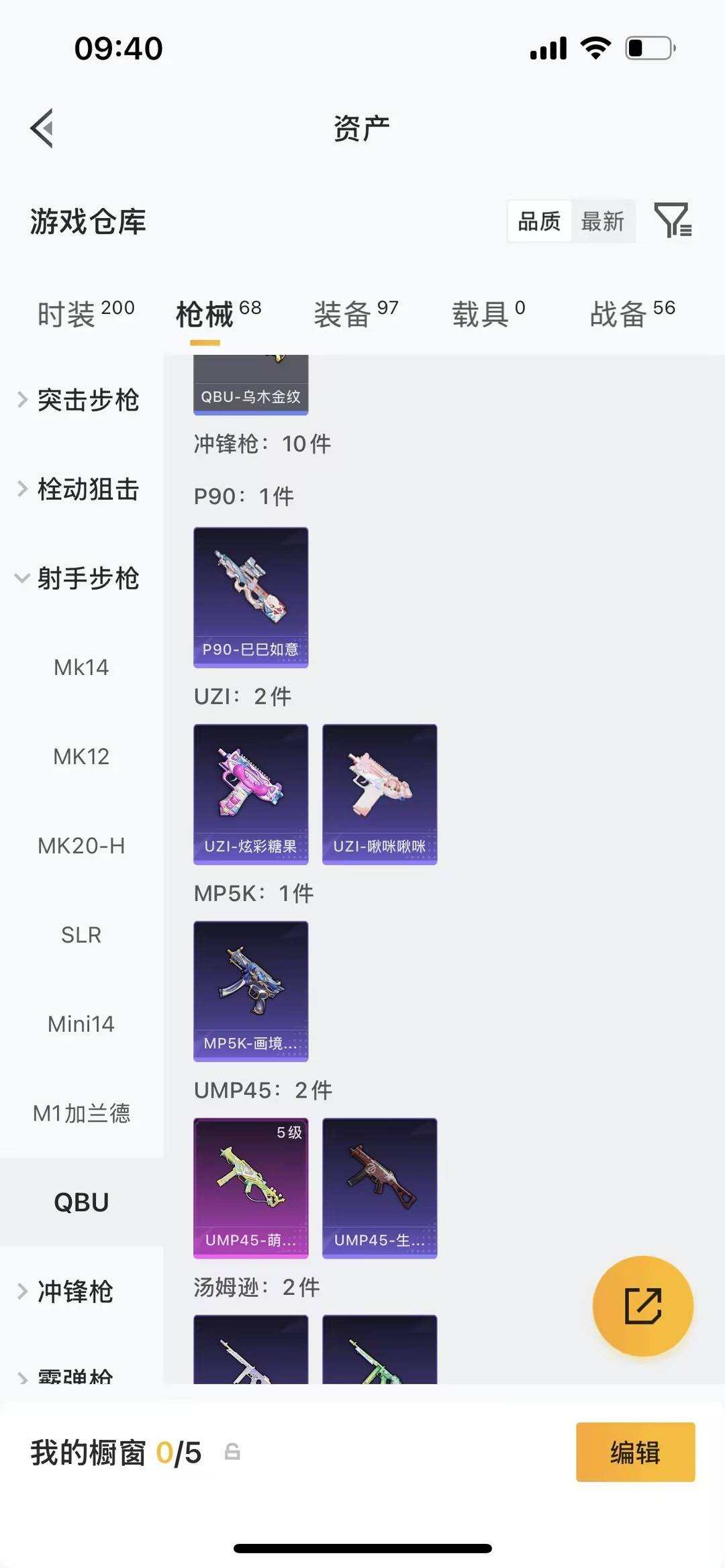
Task: Switch sorting to 最新 newest mode
Action: click(603, 221)
